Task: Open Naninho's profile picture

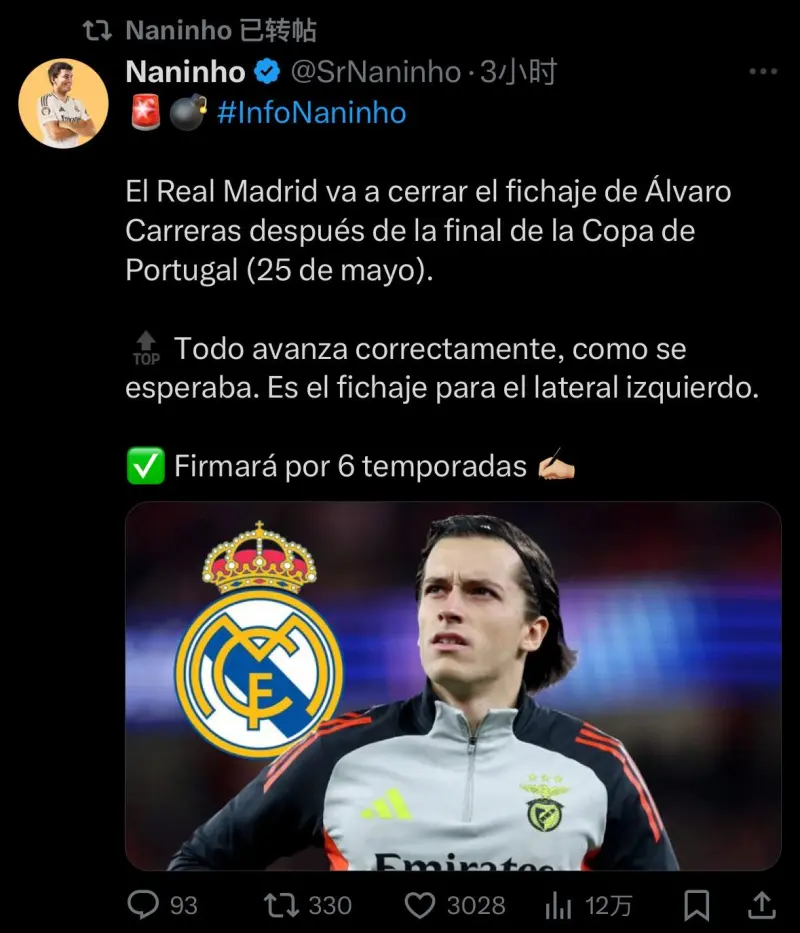Action: point(63,104)
